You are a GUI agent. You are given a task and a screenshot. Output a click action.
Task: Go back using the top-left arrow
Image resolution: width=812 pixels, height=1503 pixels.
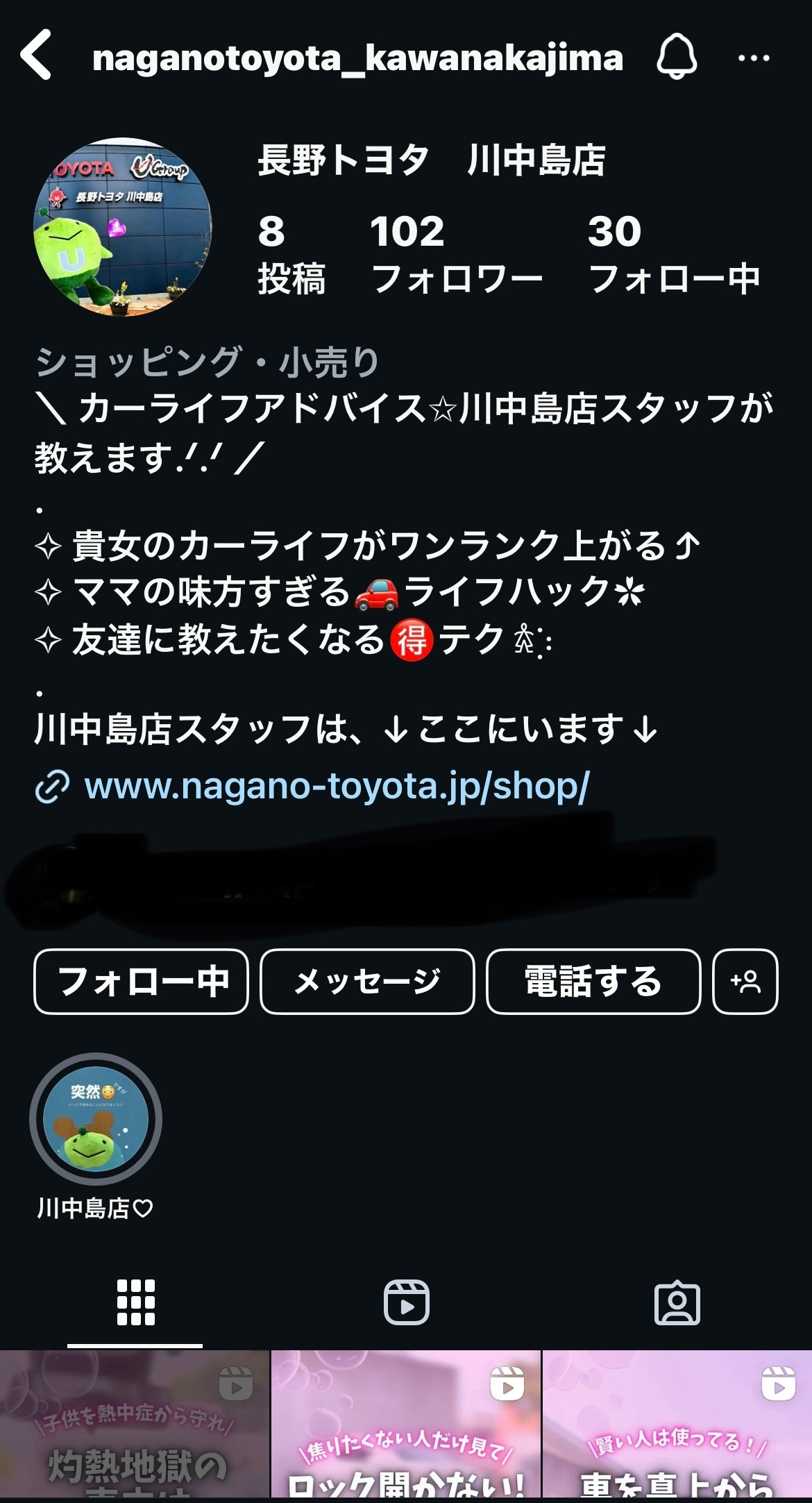[36, 55]
